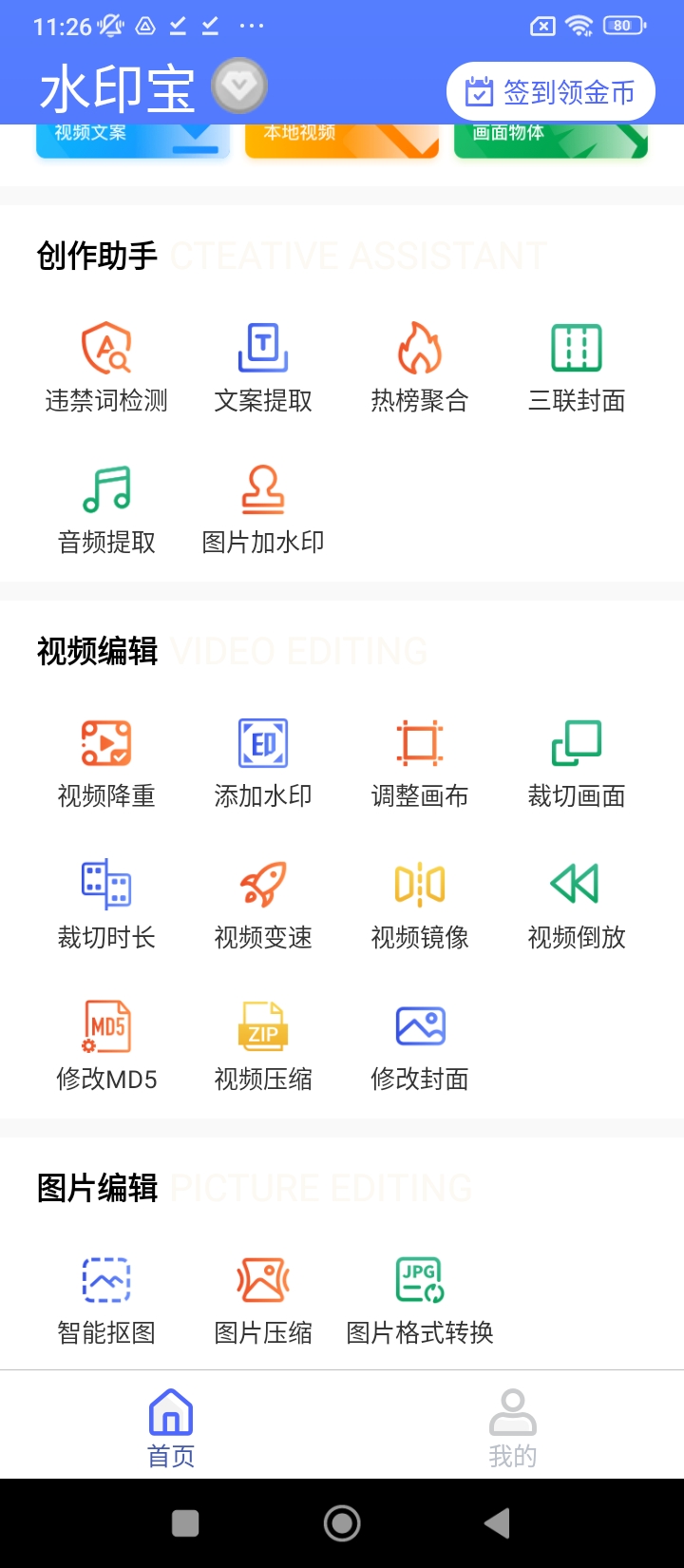Launch 视频压缩 video compression

(x=263, y=1046)
